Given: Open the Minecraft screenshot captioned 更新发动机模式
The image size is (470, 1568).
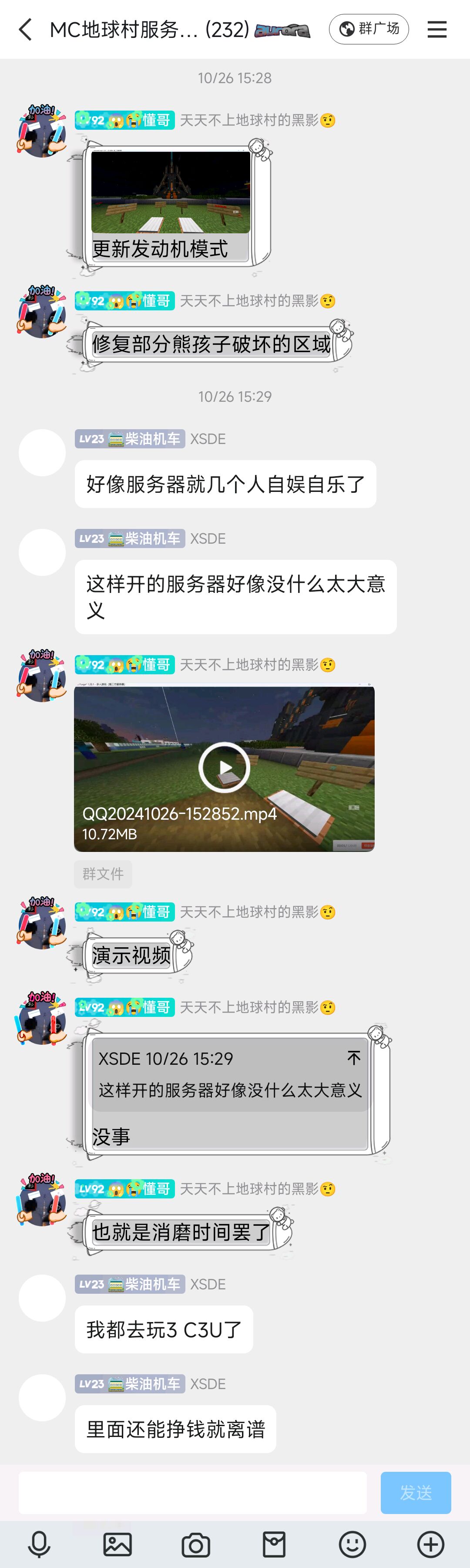Looking at the screenshot, I should (x=171, y=192).
